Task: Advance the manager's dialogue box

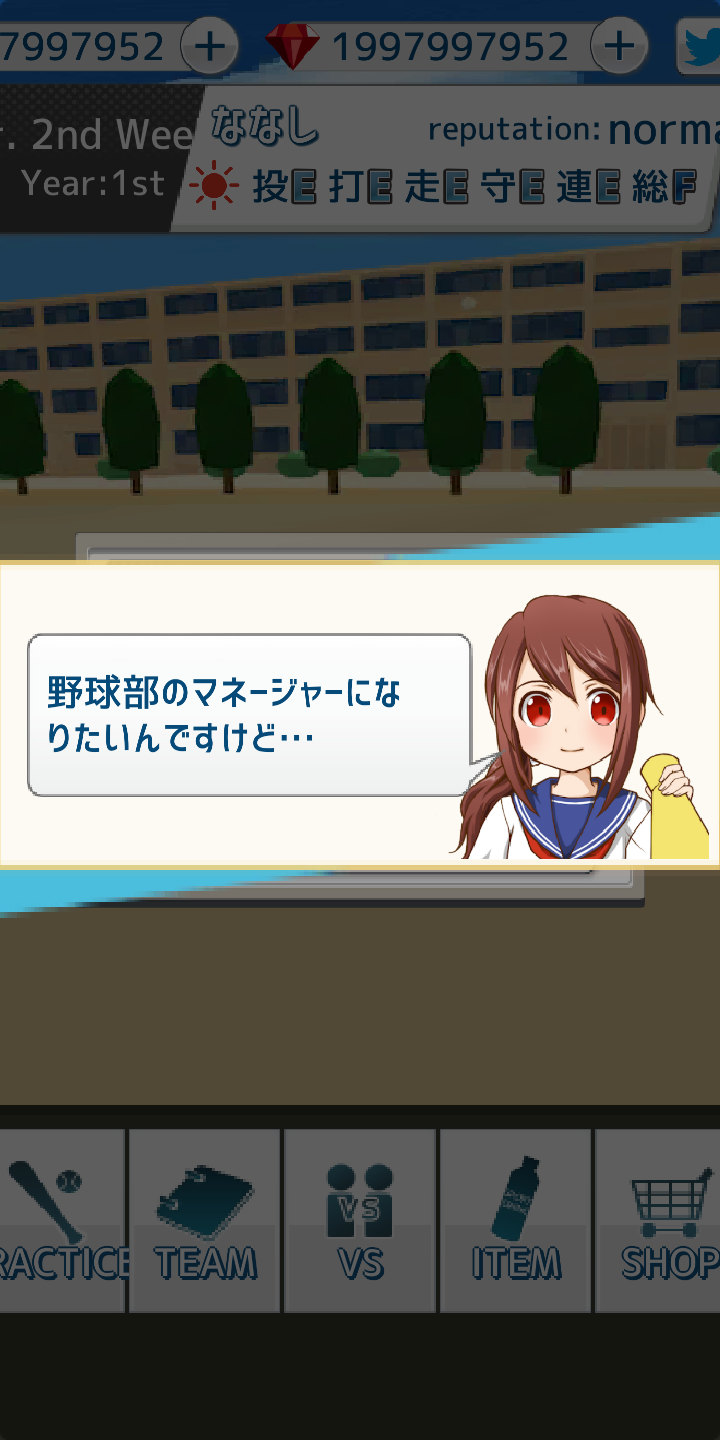Action: pos(248,715)
